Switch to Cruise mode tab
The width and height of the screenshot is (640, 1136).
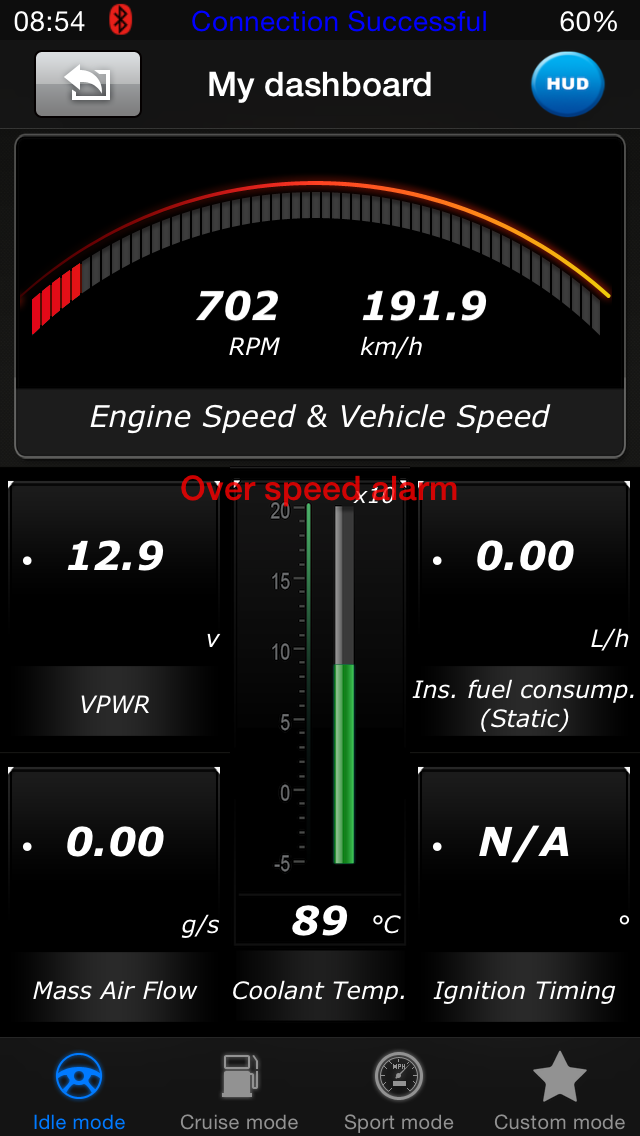coord(239,1090)
